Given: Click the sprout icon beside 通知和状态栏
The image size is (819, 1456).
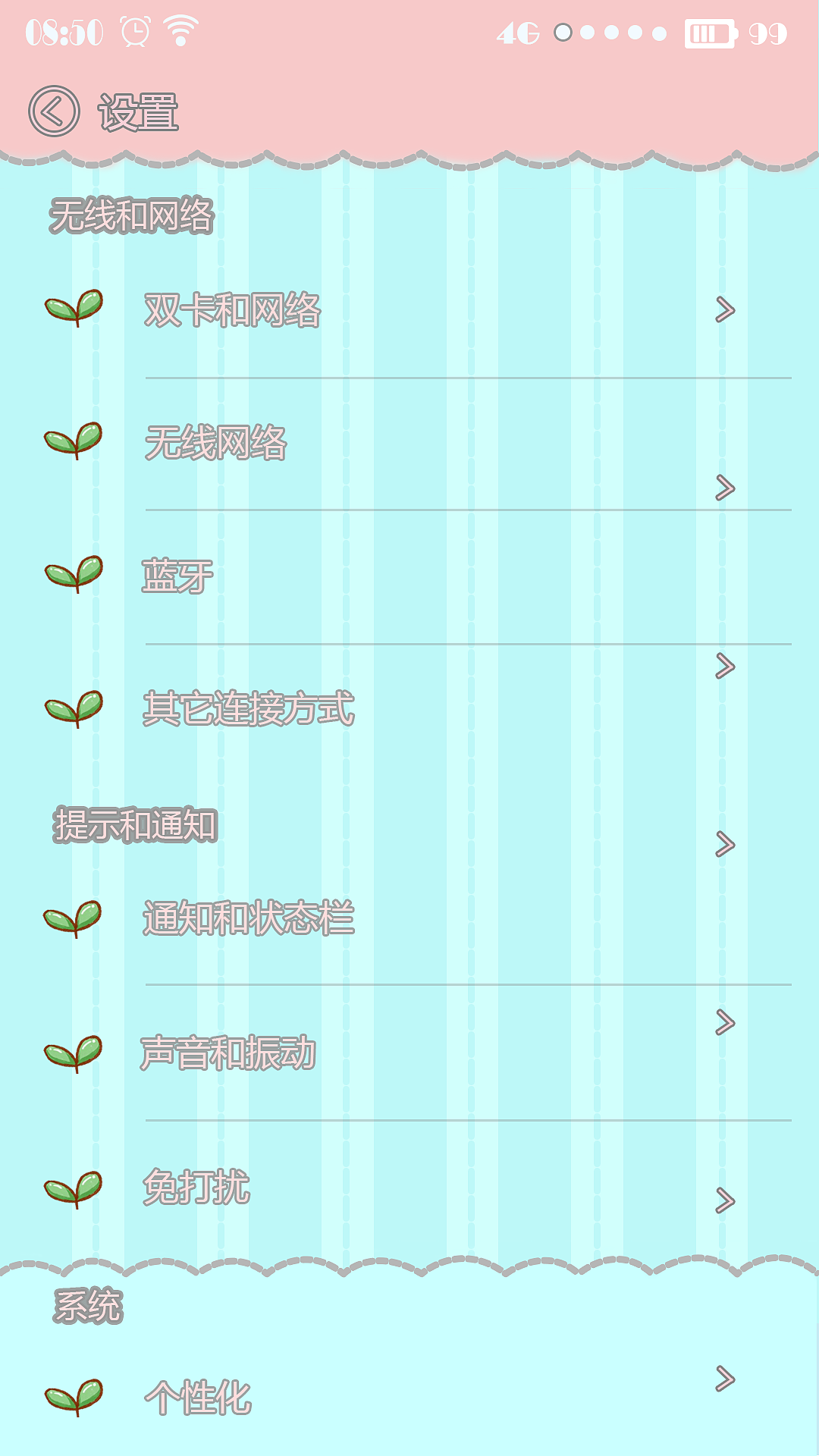Looking at the screenshot, I should [x=76, y=920].
